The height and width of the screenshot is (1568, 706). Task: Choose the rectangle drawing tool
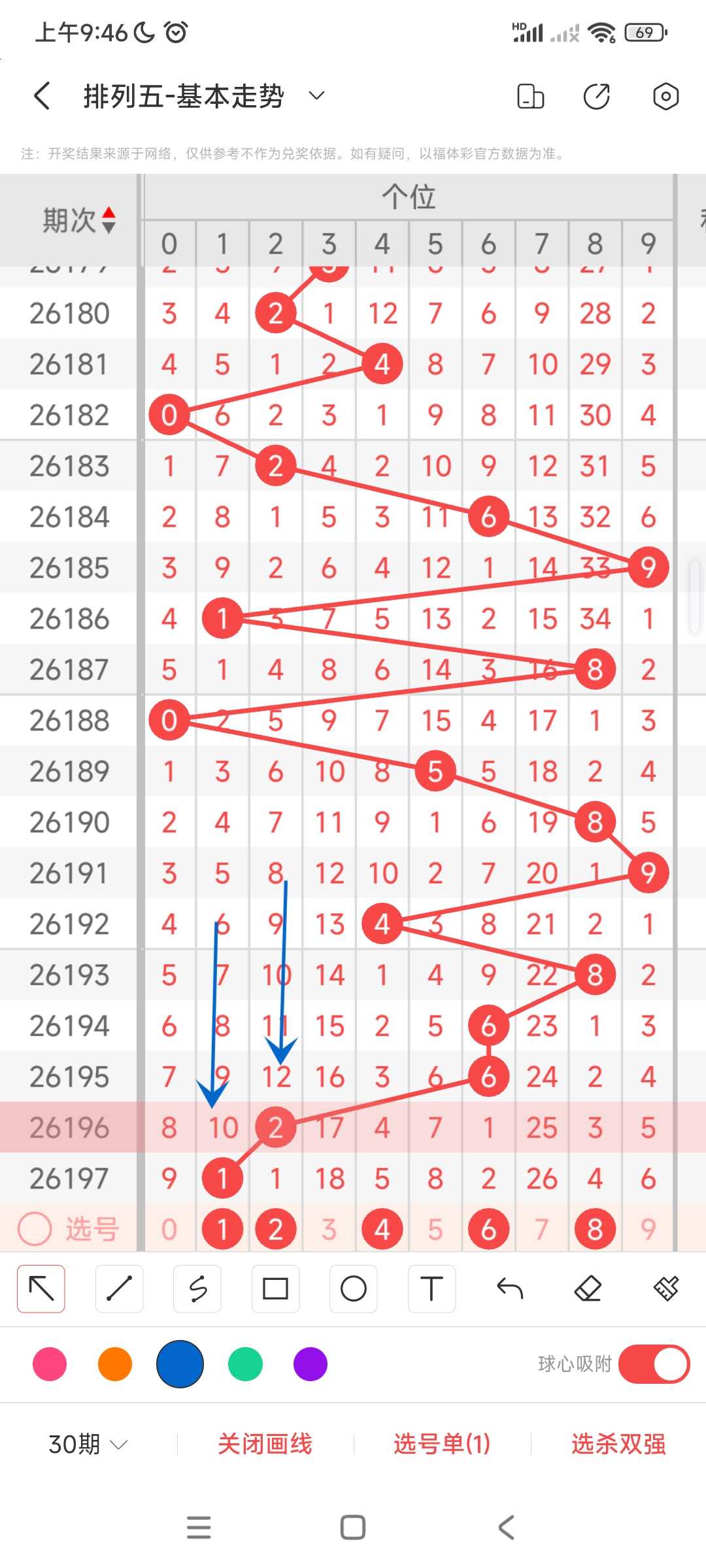[x=275, y=1289]
